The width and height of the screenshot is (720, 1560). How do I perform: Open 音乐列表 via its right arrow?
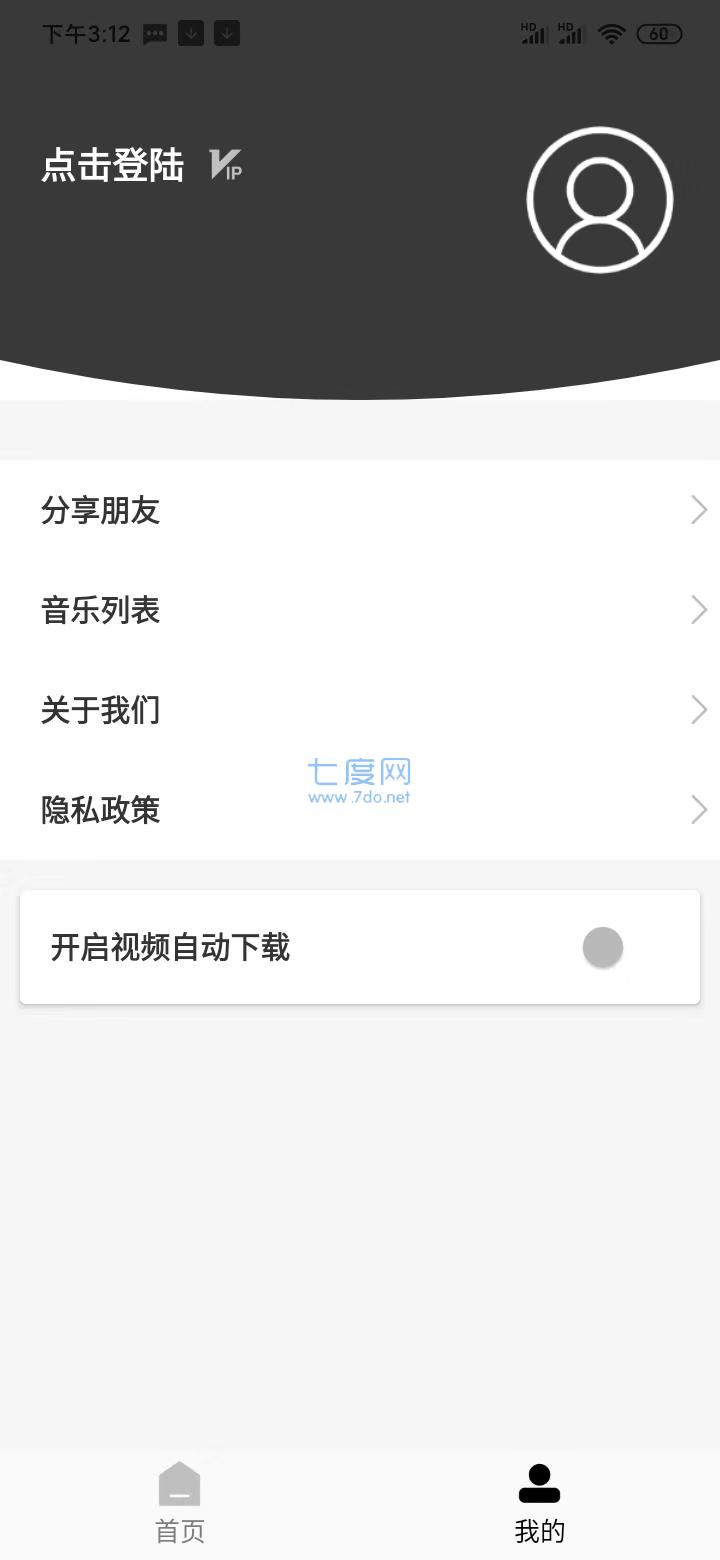click(x=698, y=610)
